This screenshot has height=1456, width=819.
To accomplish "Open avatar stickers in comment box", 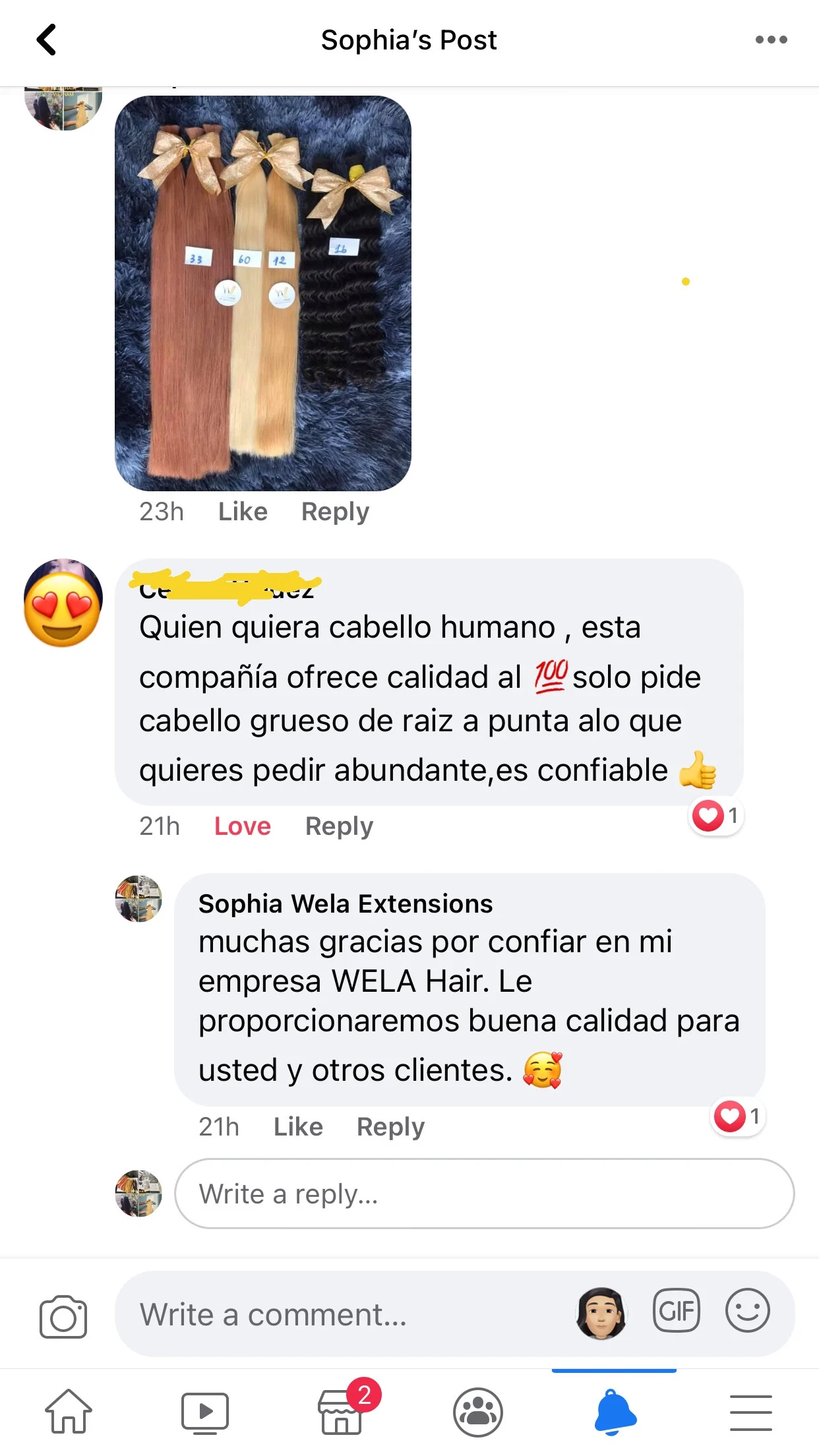I will point(601,1313).
